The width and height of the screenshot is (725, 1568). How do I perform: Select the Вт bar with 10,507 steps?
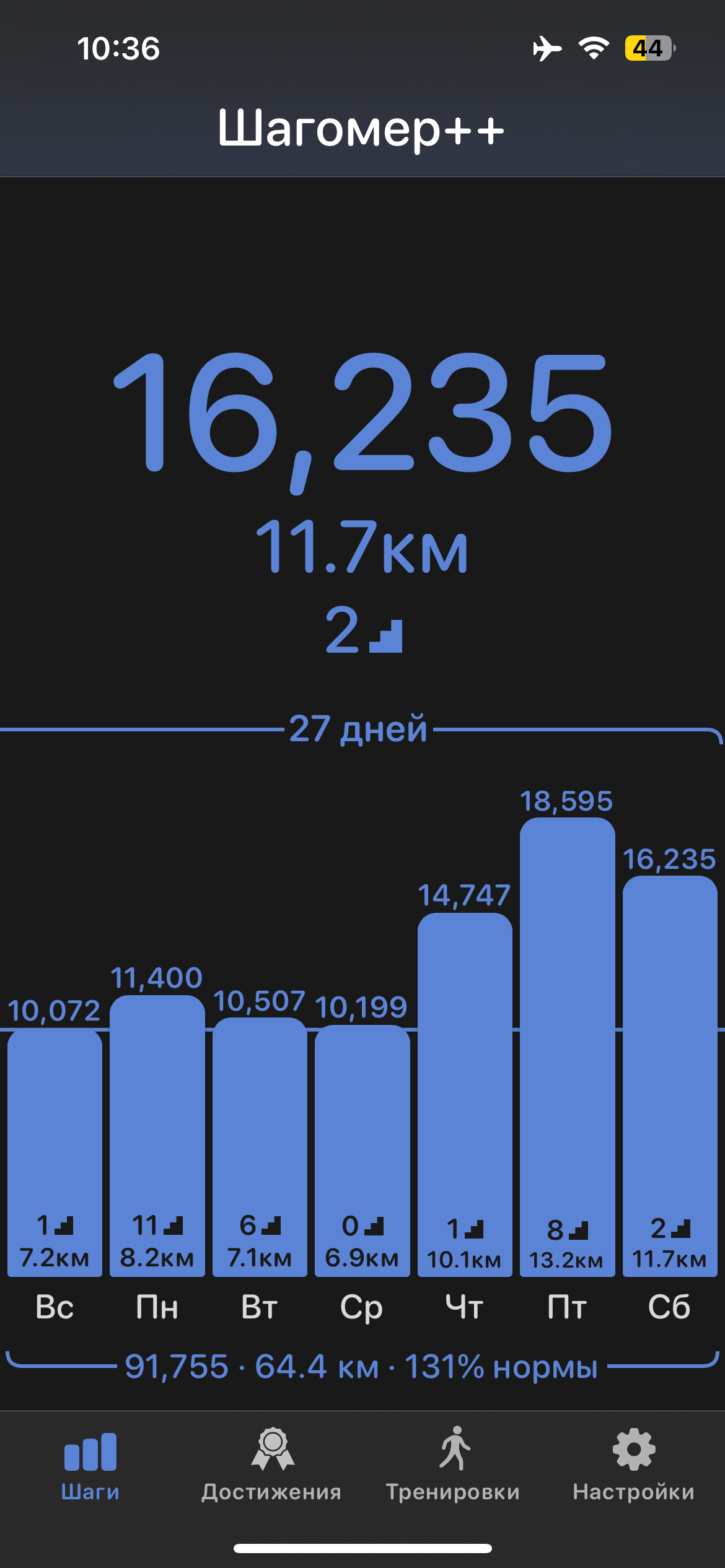coord(260,1147)
